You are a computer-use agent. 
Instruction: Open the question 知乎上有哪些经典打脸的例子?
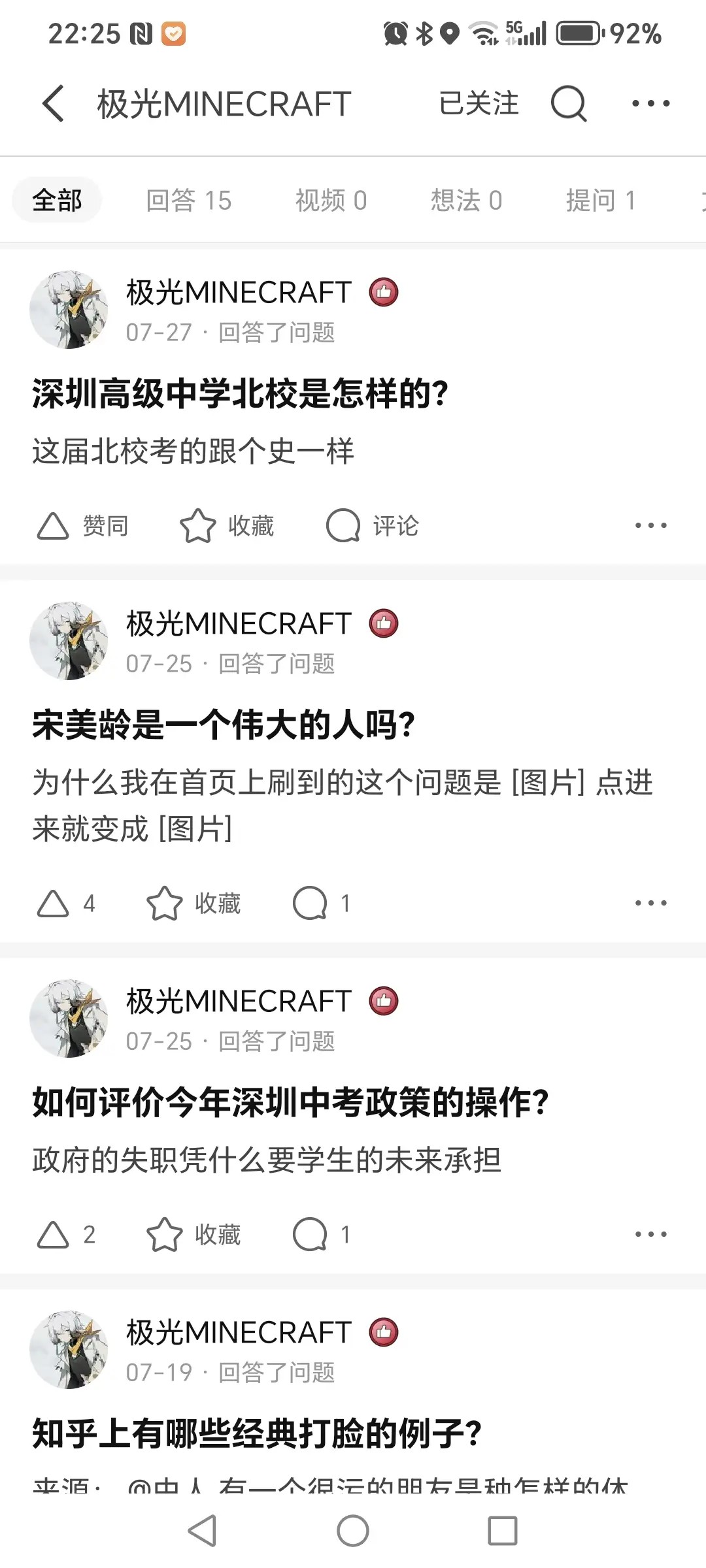point(257,1434)
